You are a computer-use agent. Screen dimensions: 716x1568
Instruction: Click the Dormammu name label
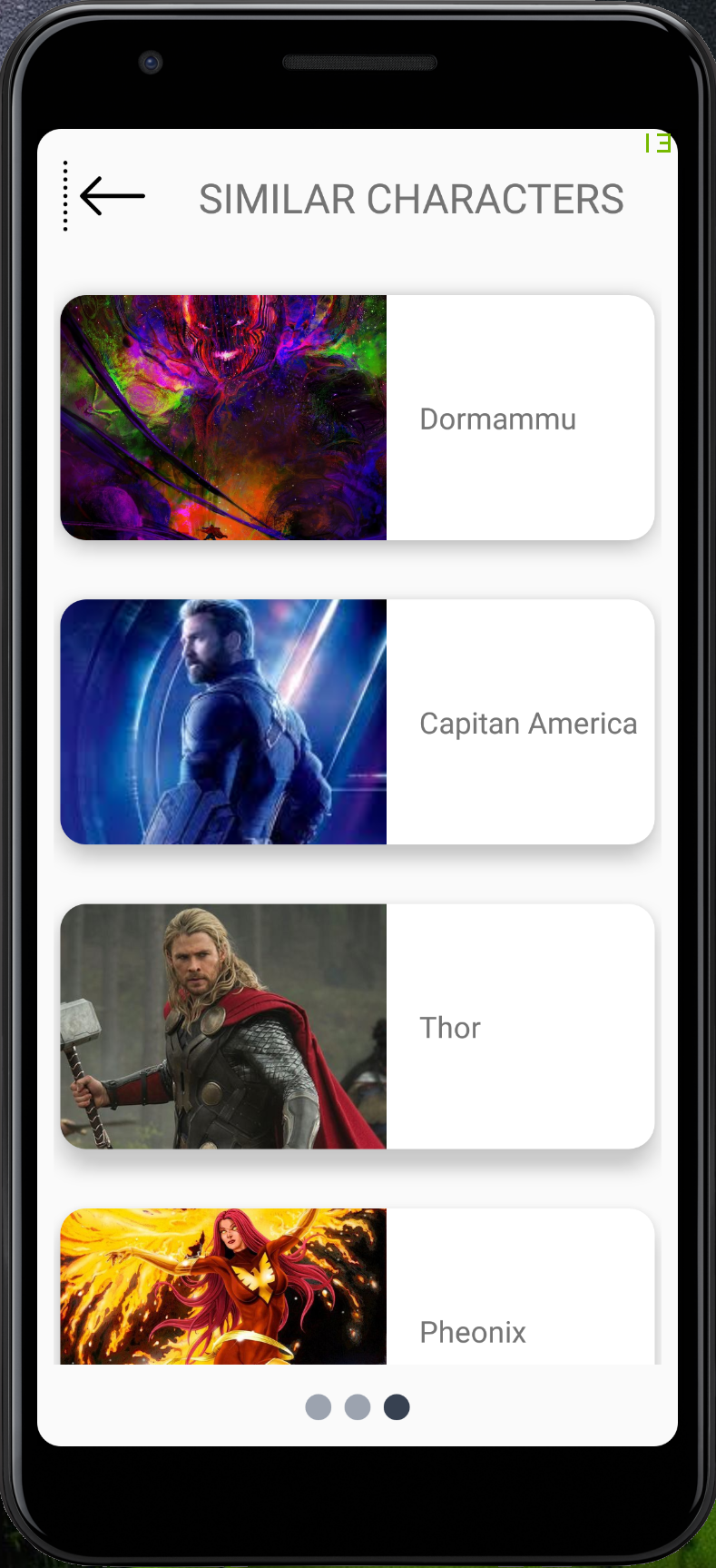pyautogui.click(x=497, y=419)
